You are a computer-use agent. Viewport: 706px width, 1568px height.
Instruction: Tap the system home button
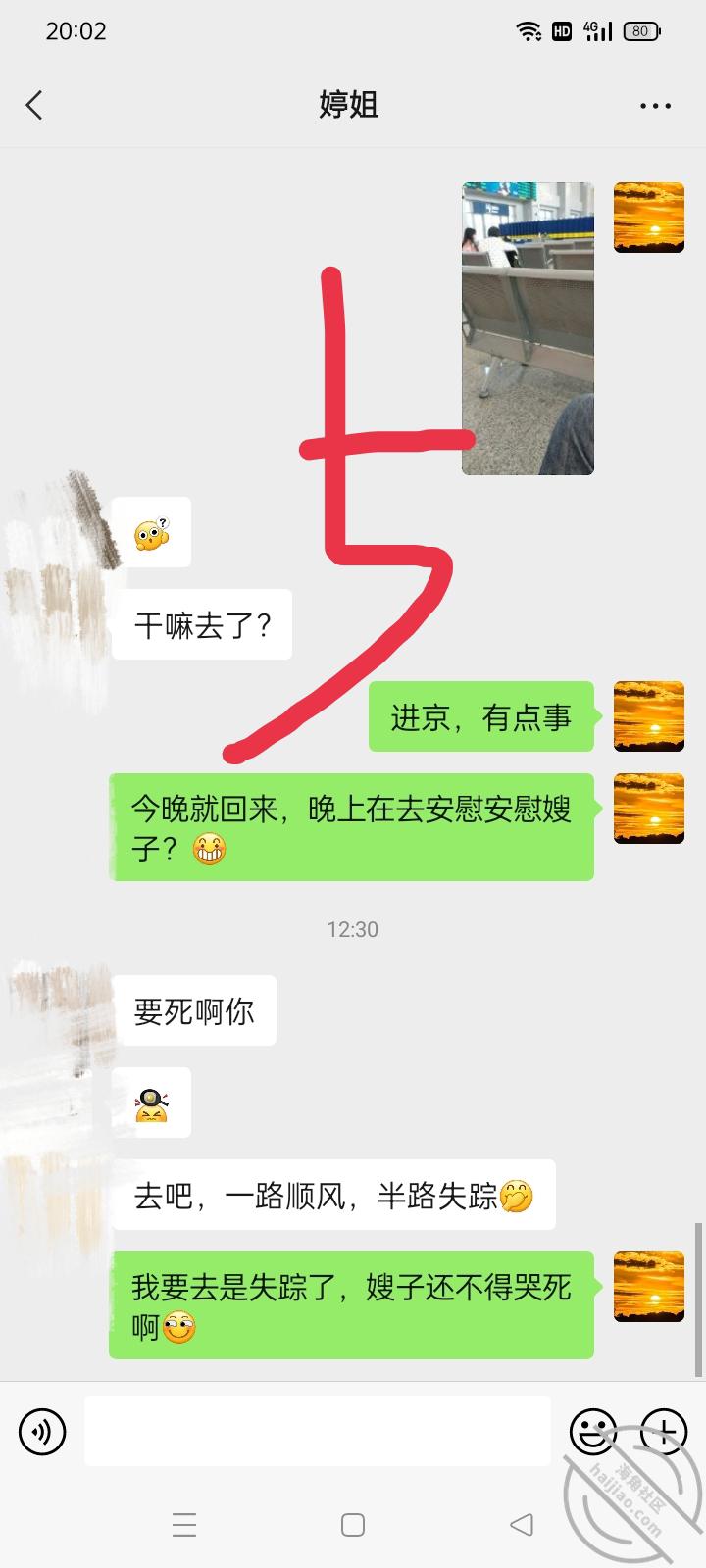[x=353, y=1525]
